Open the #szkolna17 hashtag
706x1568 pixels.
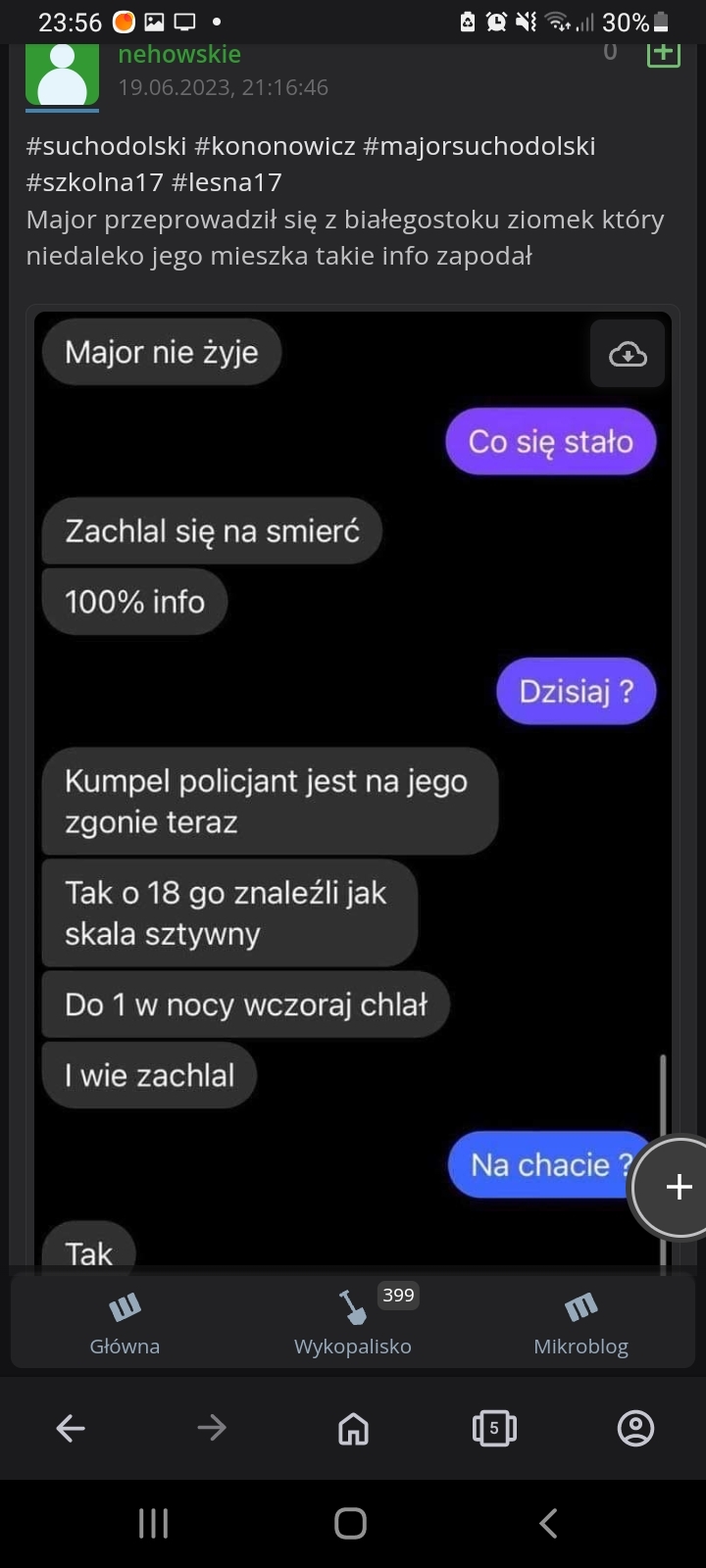coord(94,182)
